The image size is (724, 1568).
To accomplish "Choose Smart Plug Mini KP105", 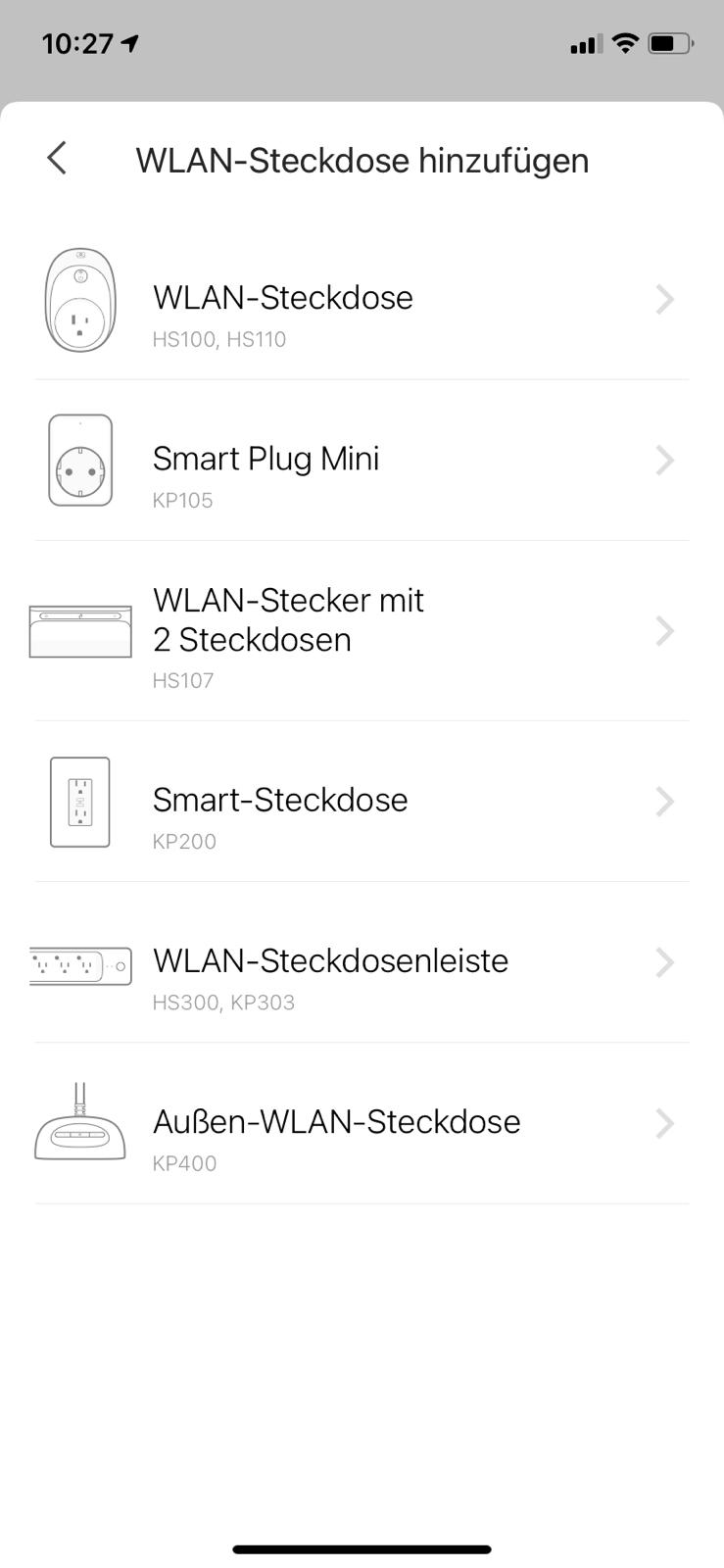I will 361,461.
